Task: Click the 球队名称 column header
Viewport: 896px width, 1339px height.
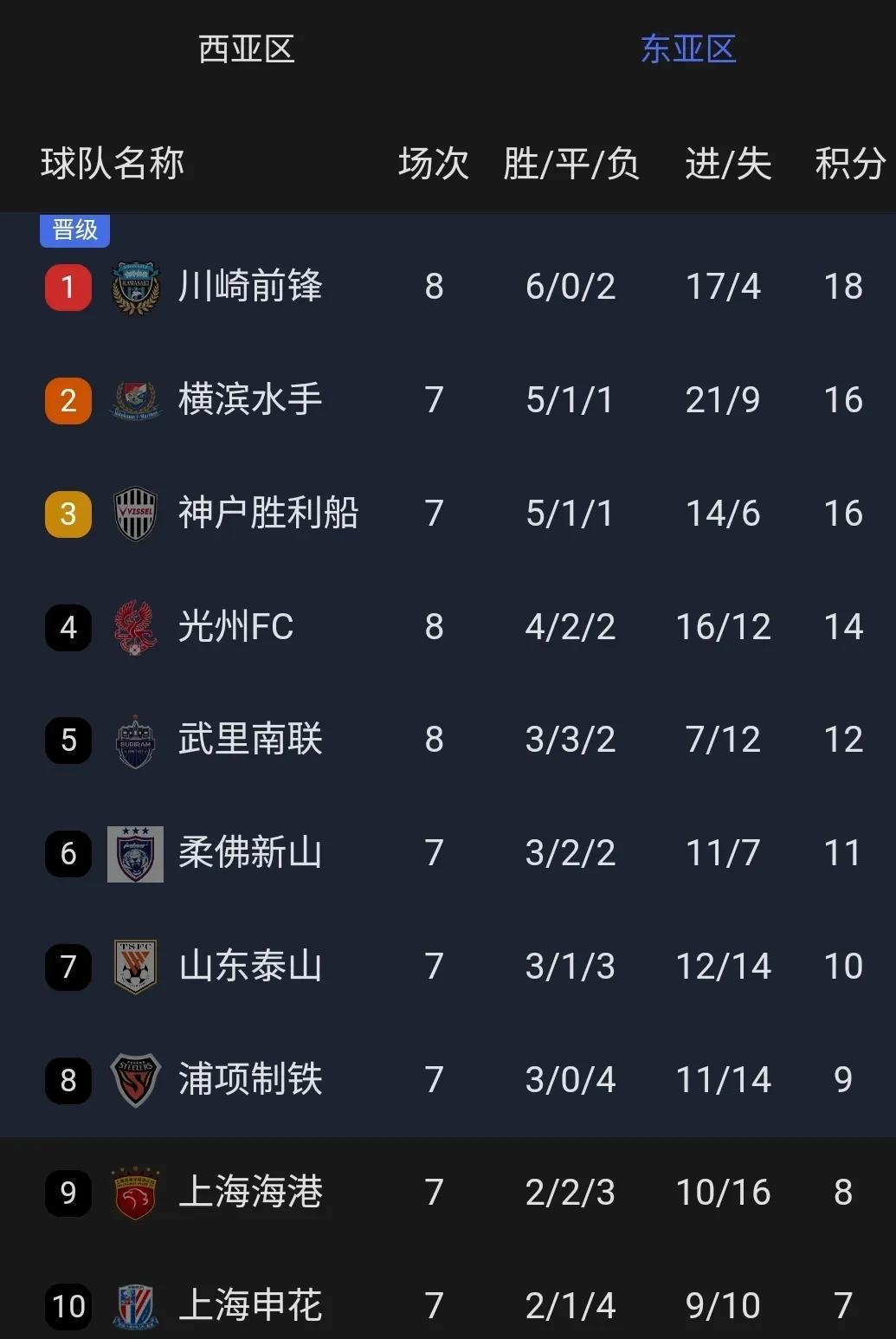Action: coord(112,165)
